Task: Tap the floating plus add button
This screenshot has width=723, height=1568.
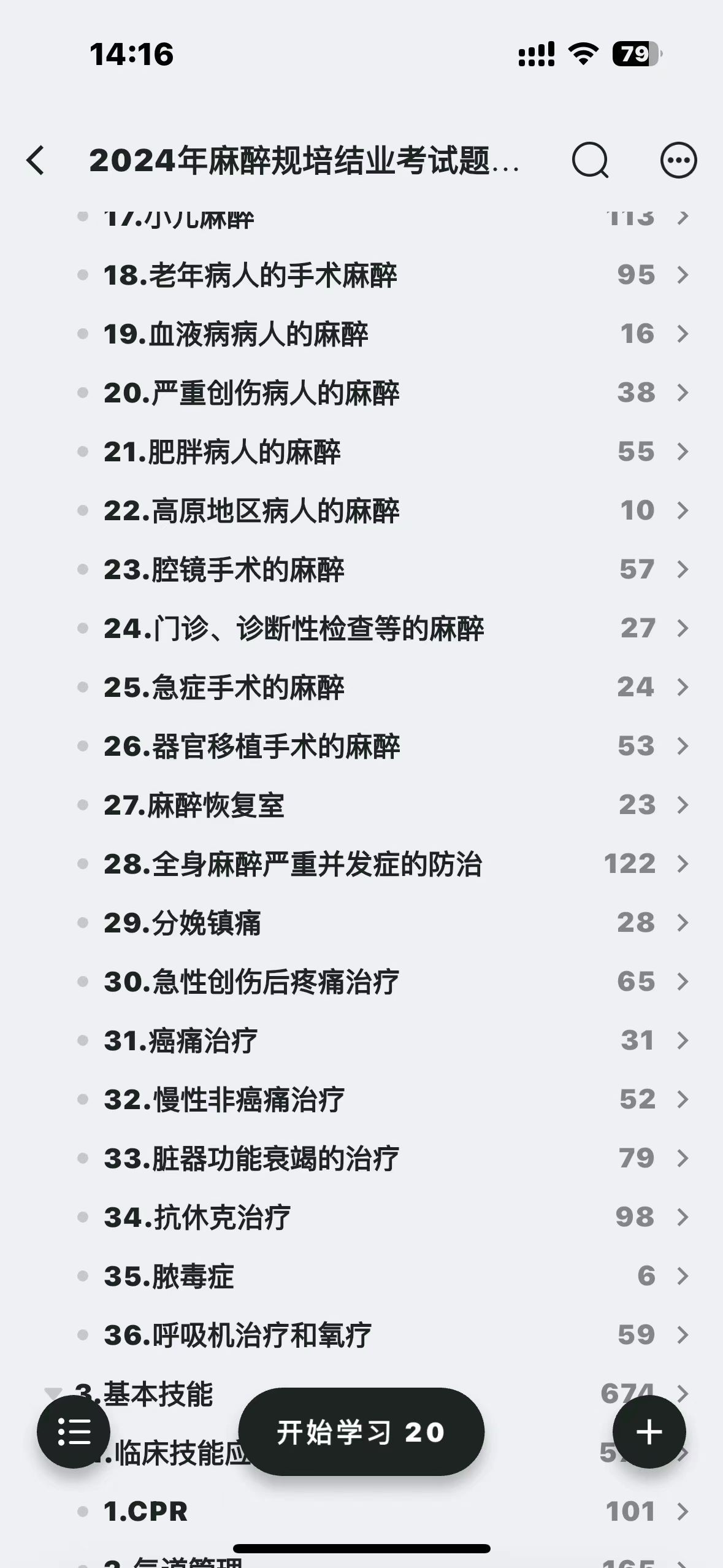Action: 649,1432
